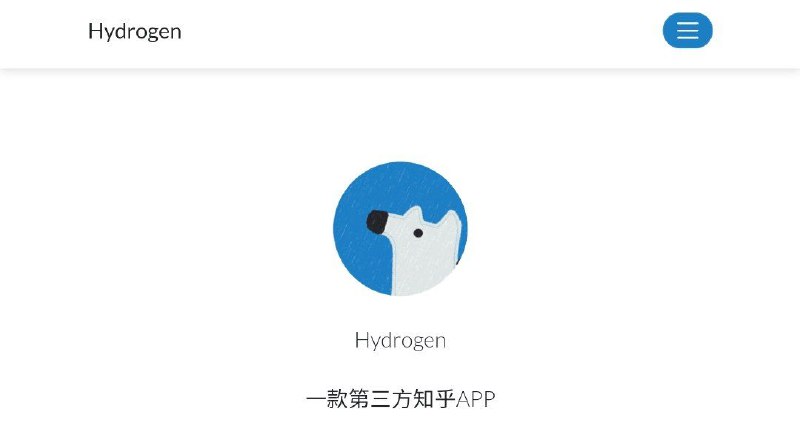This screenshot has height=429, width=800.
Task: Open the hamburger navigation menu
Action: [687, 31]
